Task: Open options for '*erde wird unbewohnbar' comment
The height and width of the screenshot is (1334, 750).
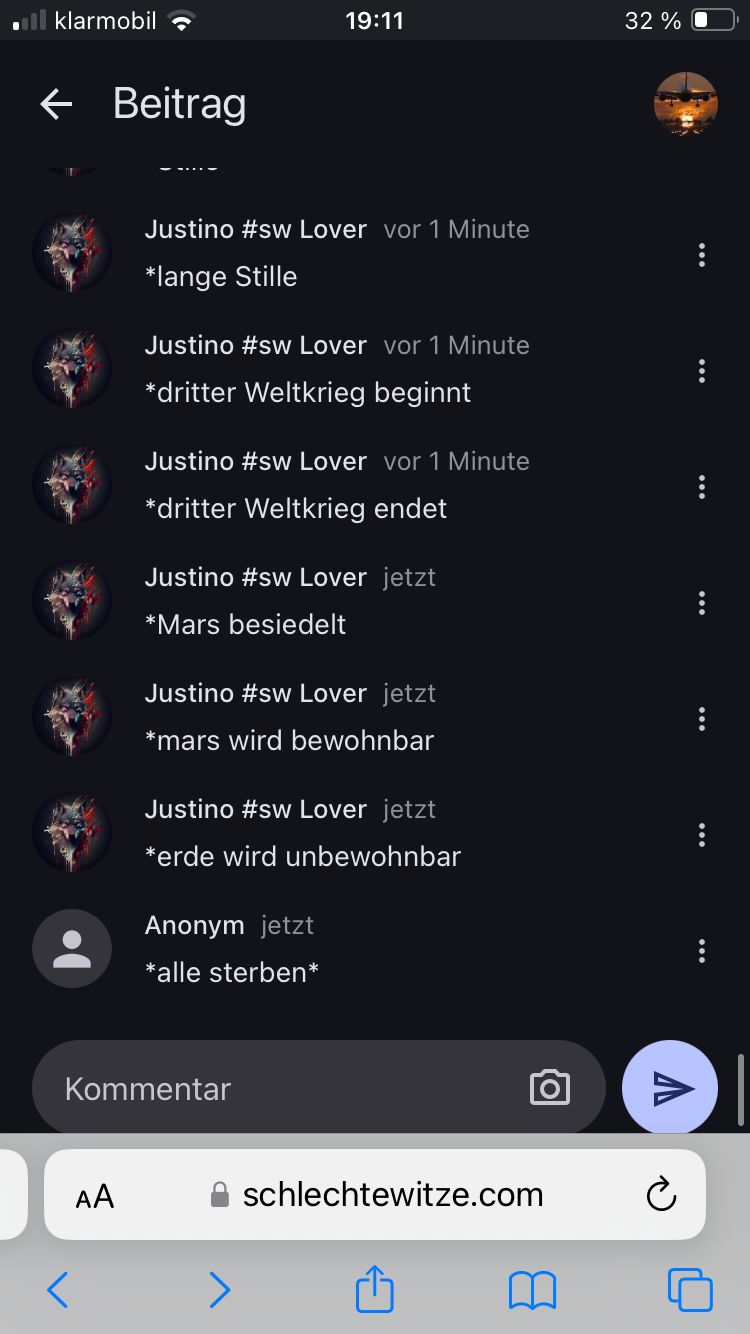Action: tap(702, 835)
